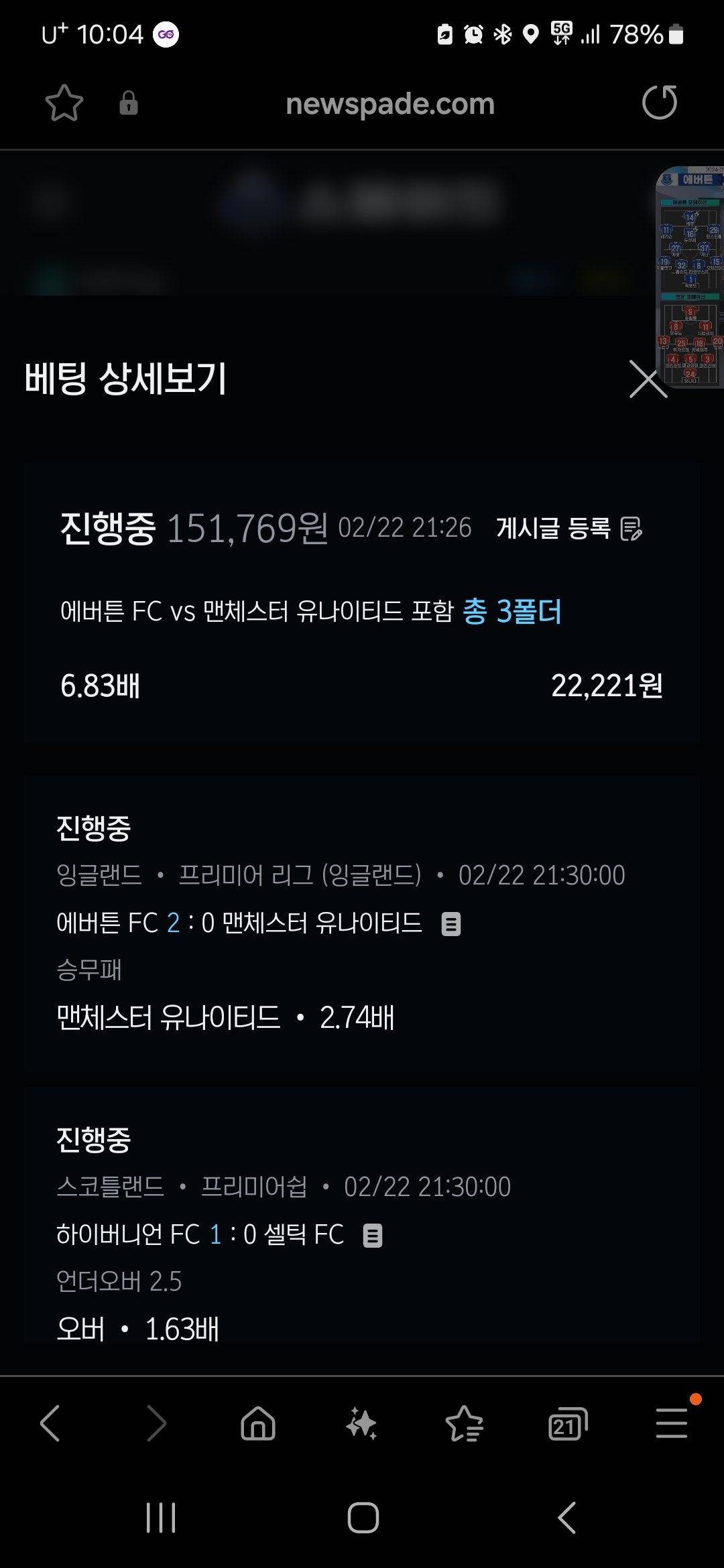Open the browser AI sparkle feature
This screenshot has width=724, height=1568.
[x=361, y=1423]
